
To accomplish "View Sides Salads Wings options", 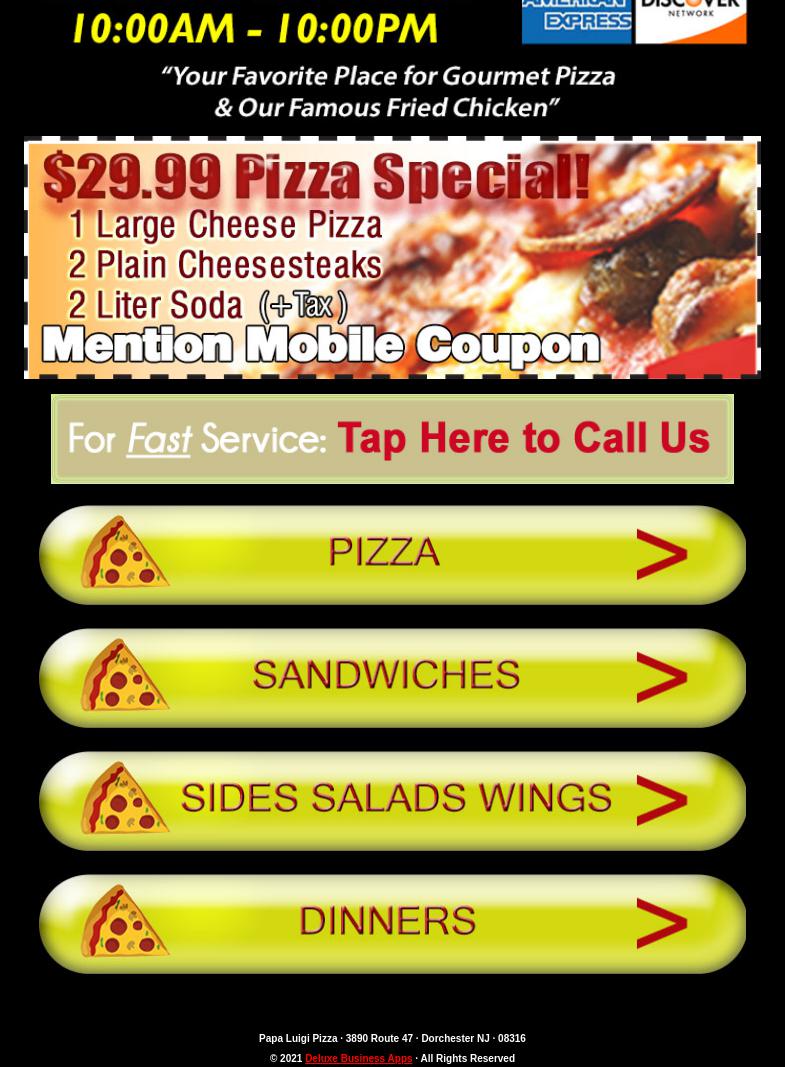I will pyautogui.click(x=392, y=800).
